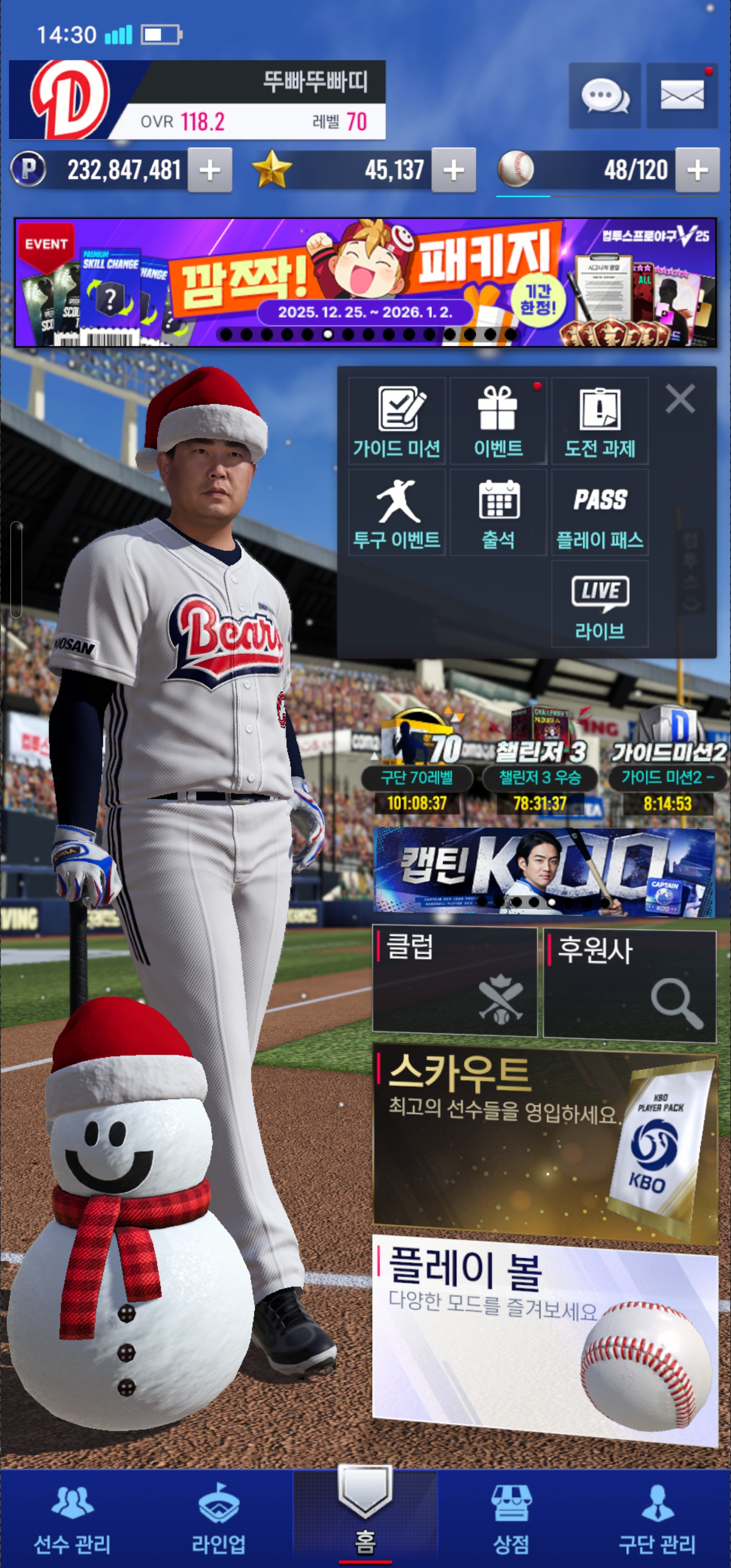
Task: Open 가이드 미션 from the quick menu
Action: [x=397, y=420]
